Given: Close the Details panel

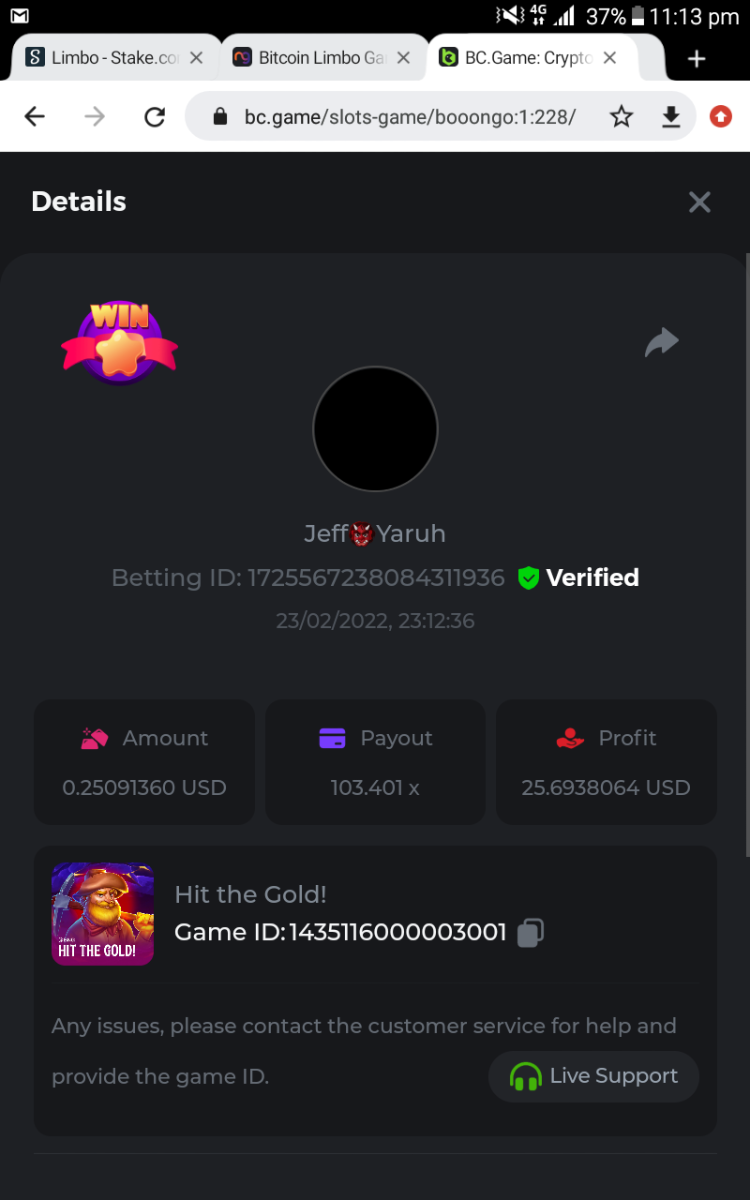Looking at the screenshot, I should (699, 202).
